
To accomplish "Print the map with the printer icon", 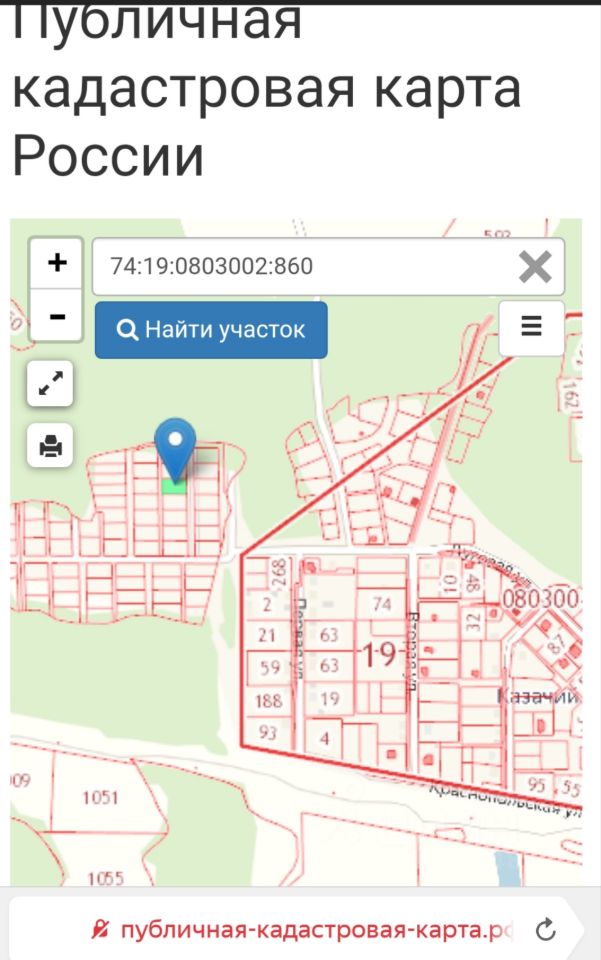I will pos(50,444).
